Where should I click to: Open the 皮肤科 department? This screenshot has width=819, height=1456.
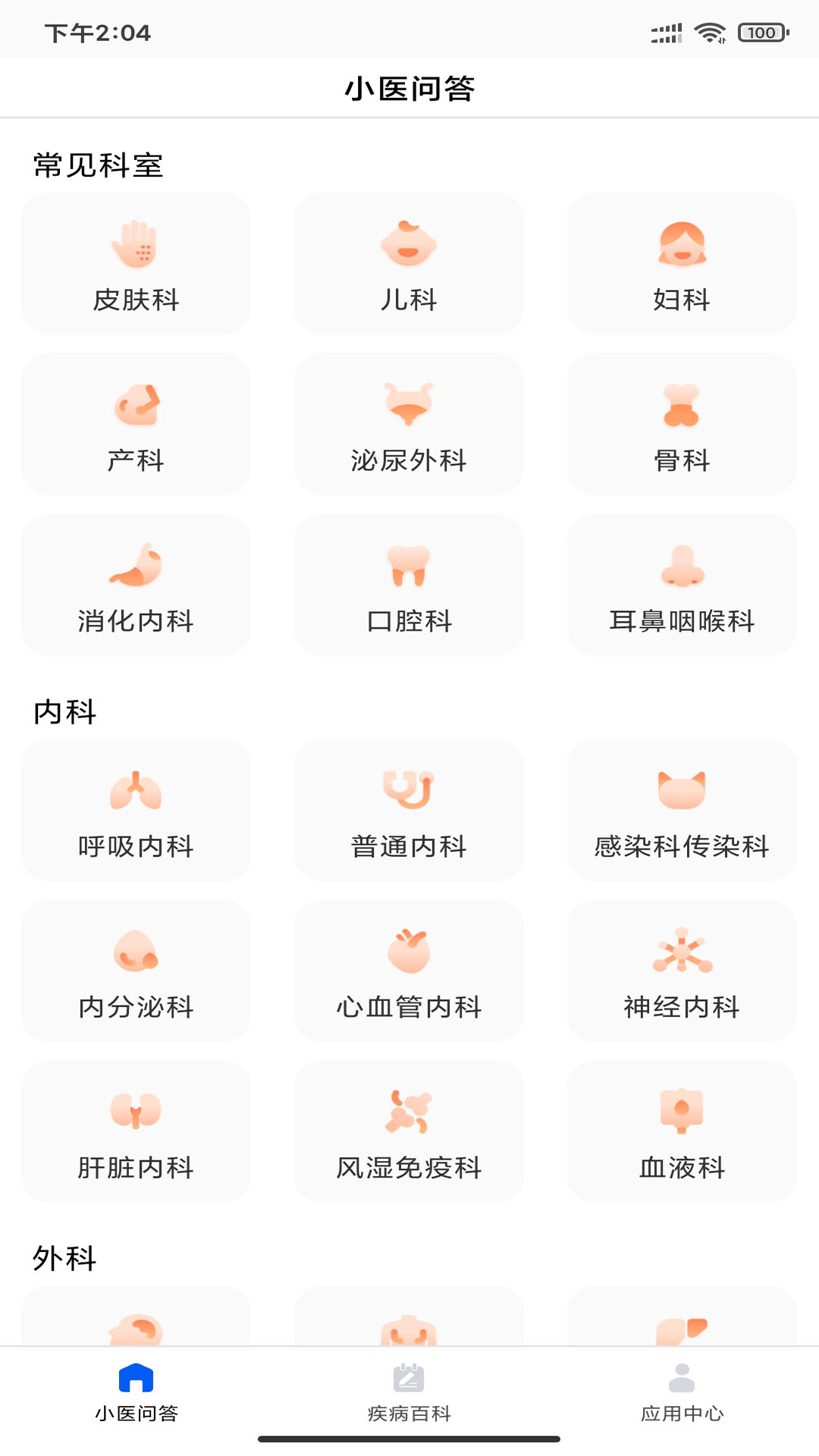[x=136, y=264]
